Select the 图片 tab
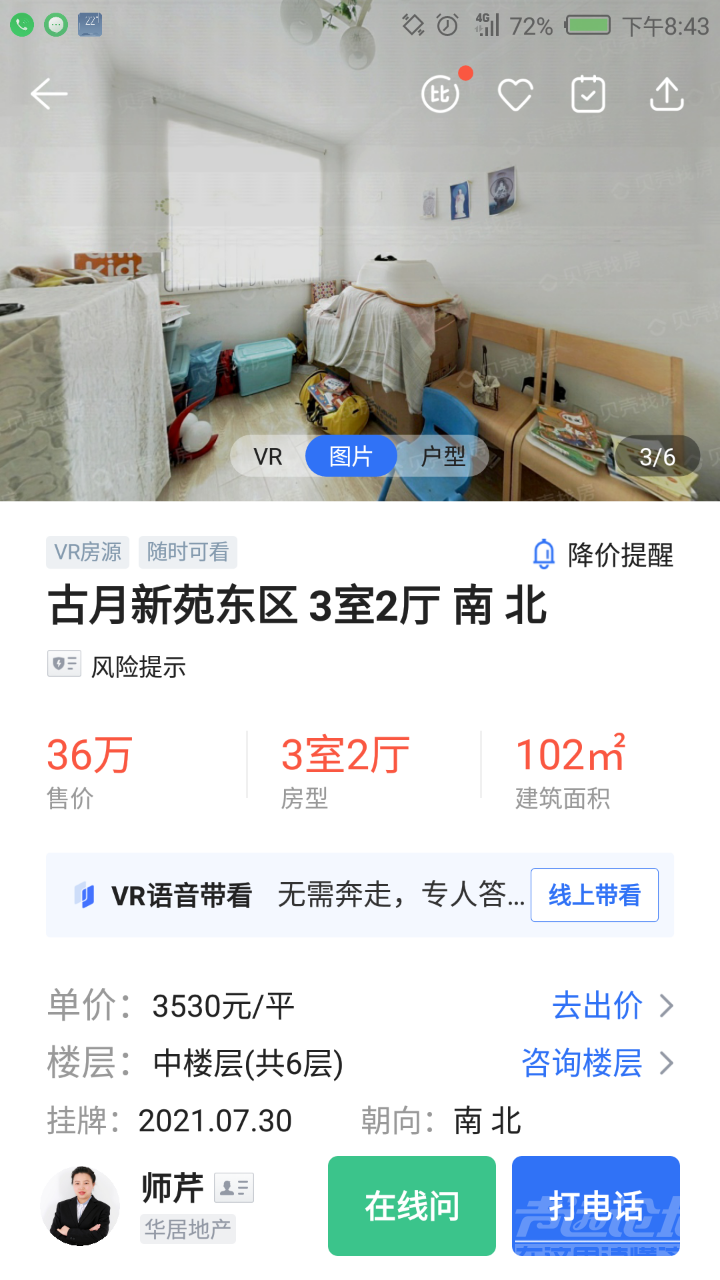This screenshot has width=720, height=1280. 351,457
